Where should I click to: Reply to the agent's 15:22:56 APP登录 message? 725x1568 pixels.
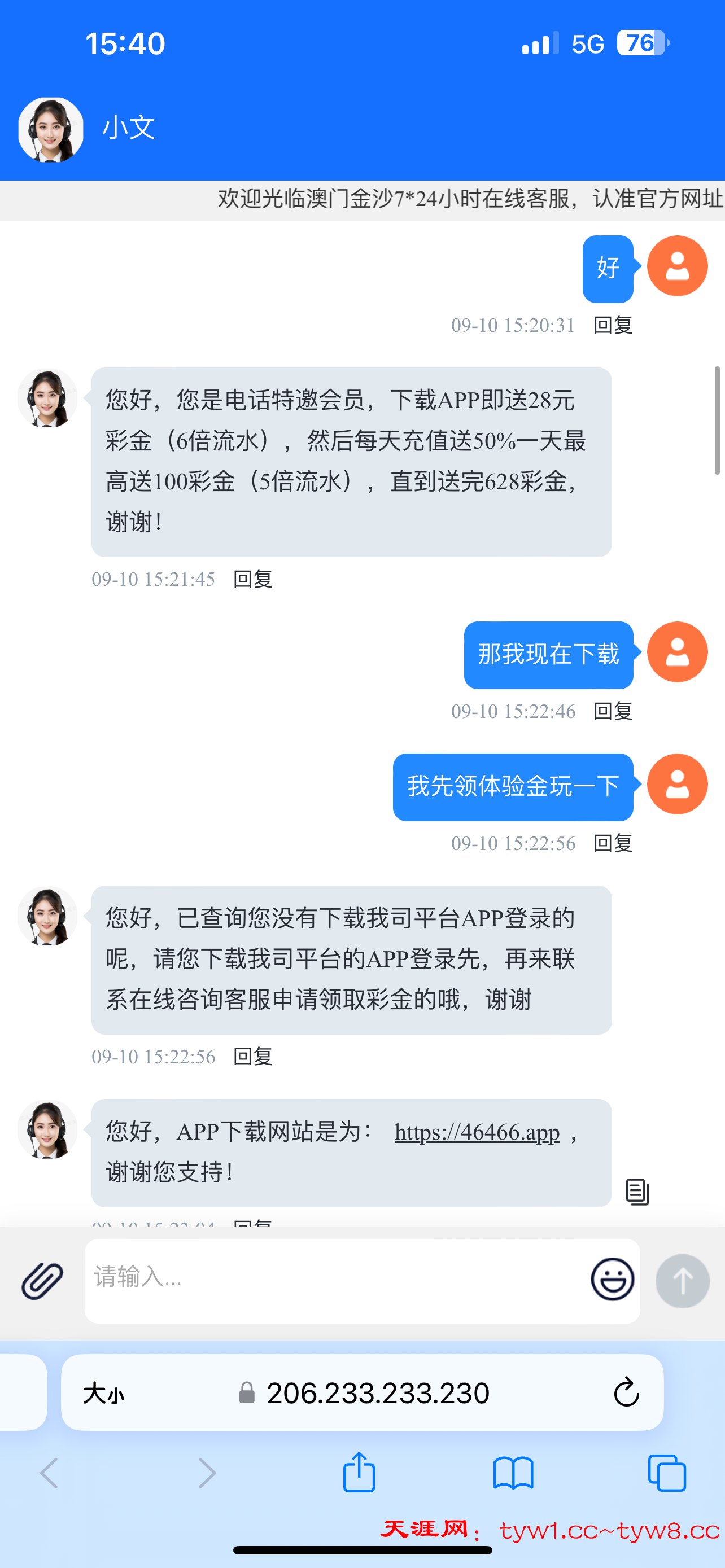[x=252, y=1057]
